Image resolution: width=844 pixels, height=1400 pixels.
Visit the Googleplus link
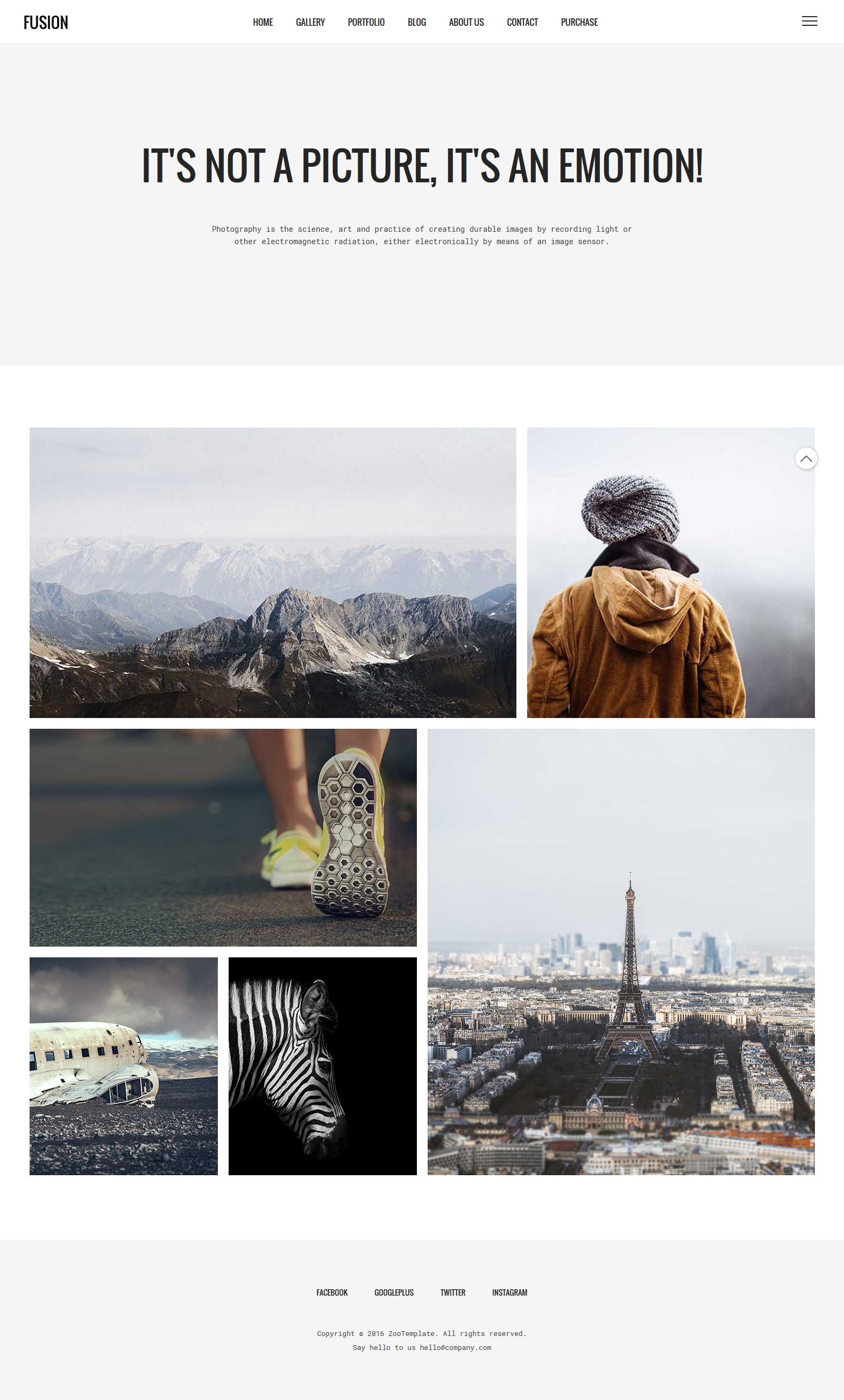394,1292
